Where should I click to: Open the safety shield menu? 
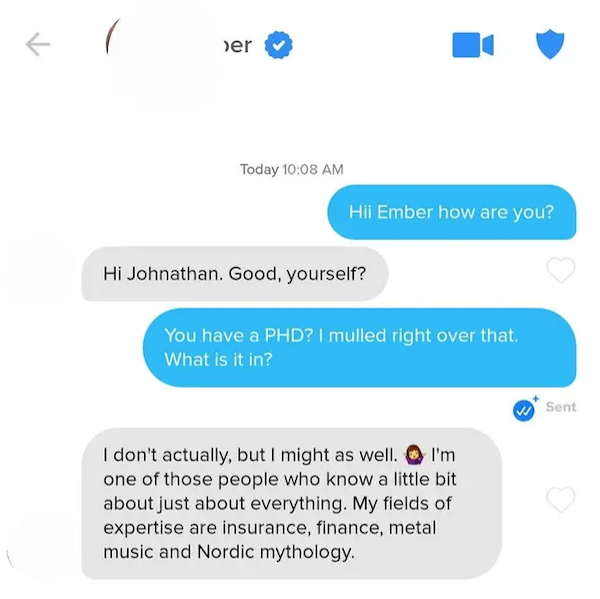click(550, 45)
